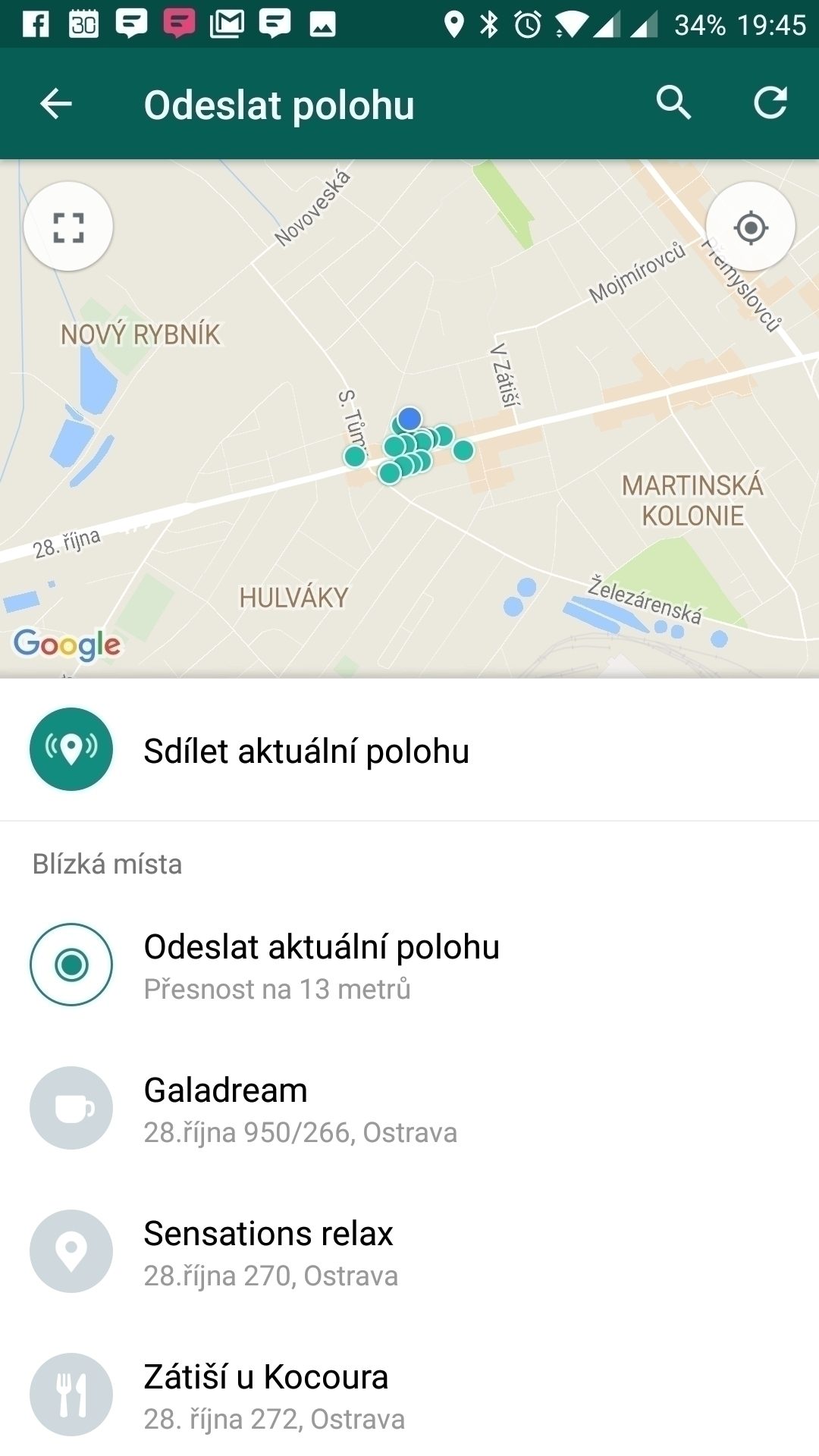Go back using the arrow icon
819x1456 pixels.
click(55, 104)
